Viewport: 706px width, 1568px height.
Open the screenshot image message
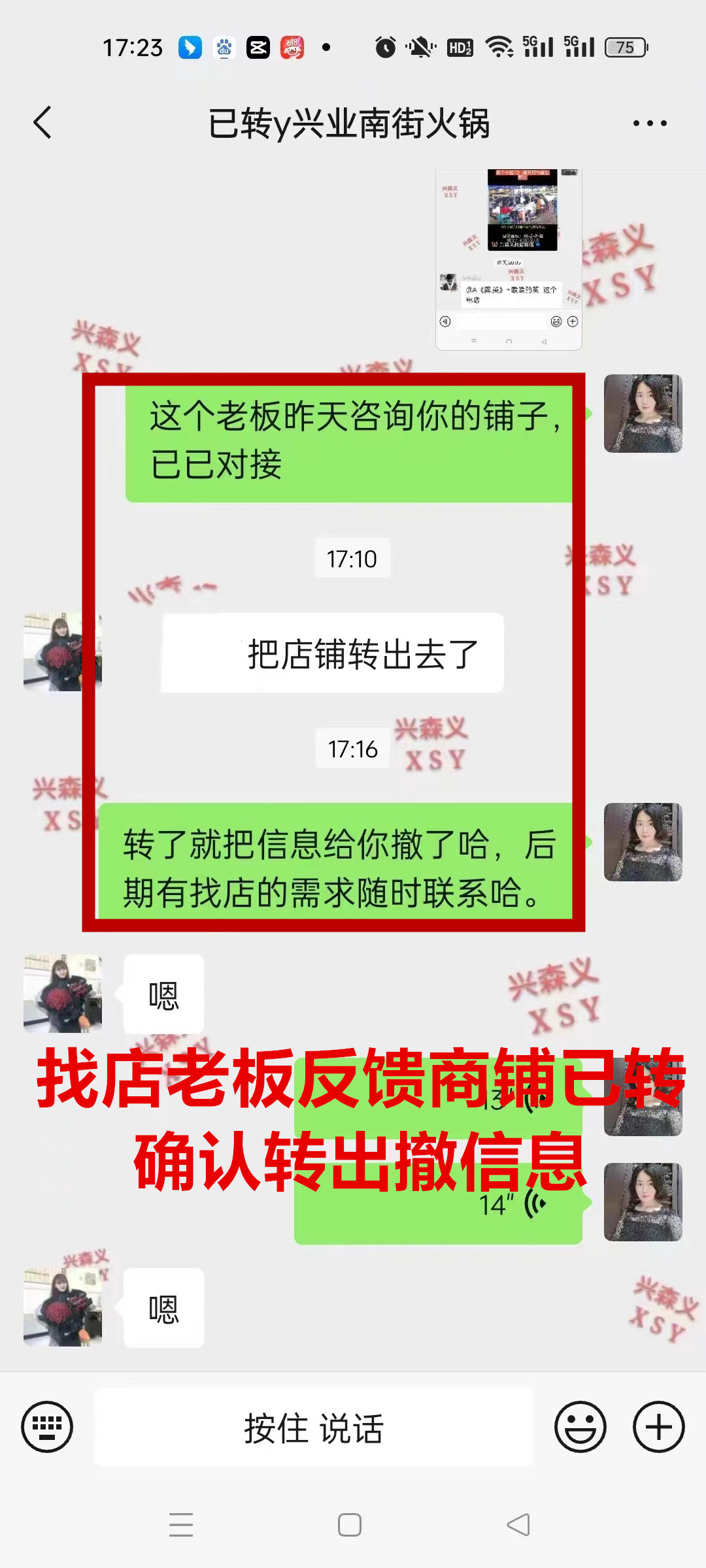tap(509, 260)
